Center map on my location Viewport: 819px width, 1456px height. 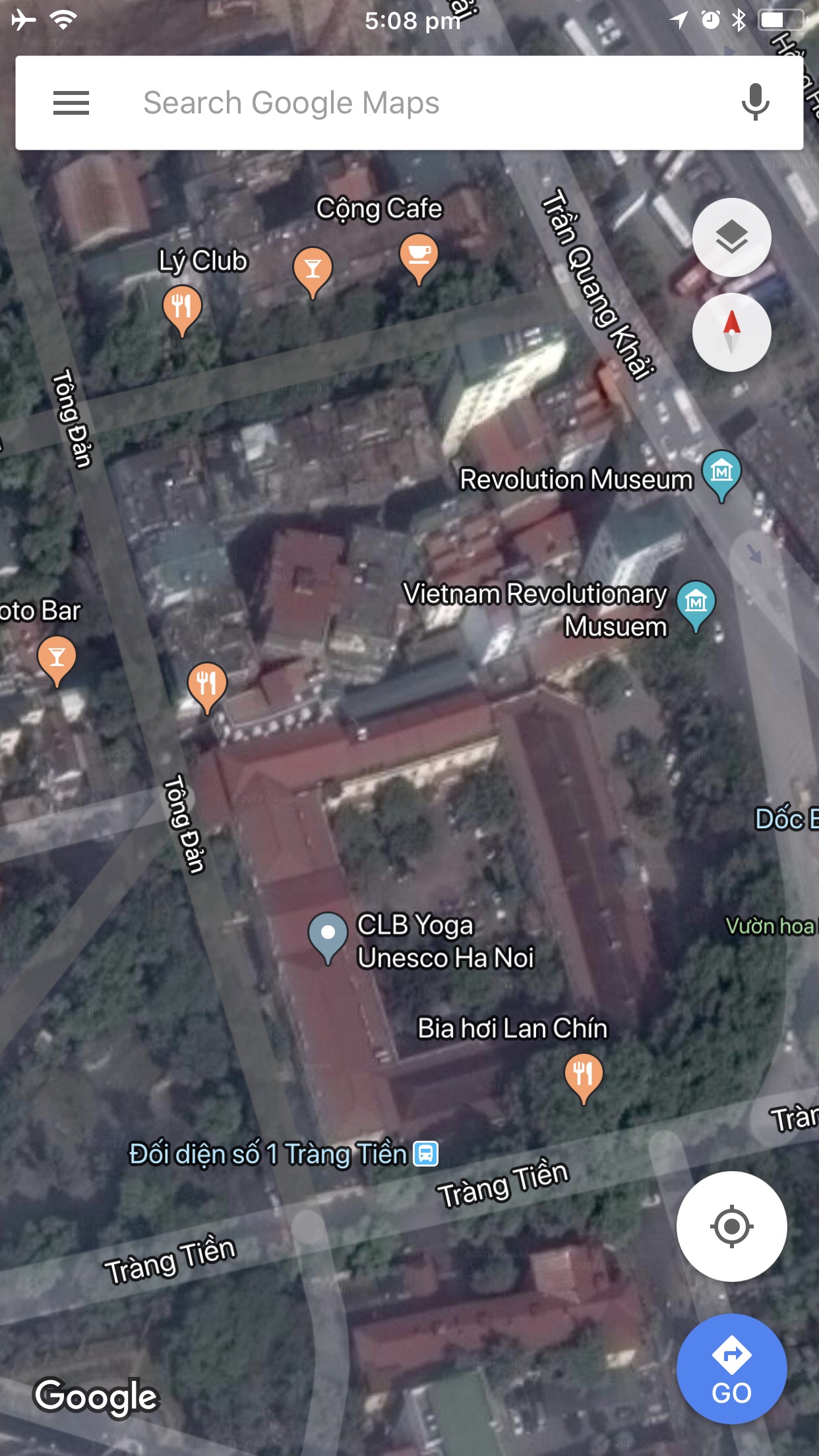click(731, 1227)
